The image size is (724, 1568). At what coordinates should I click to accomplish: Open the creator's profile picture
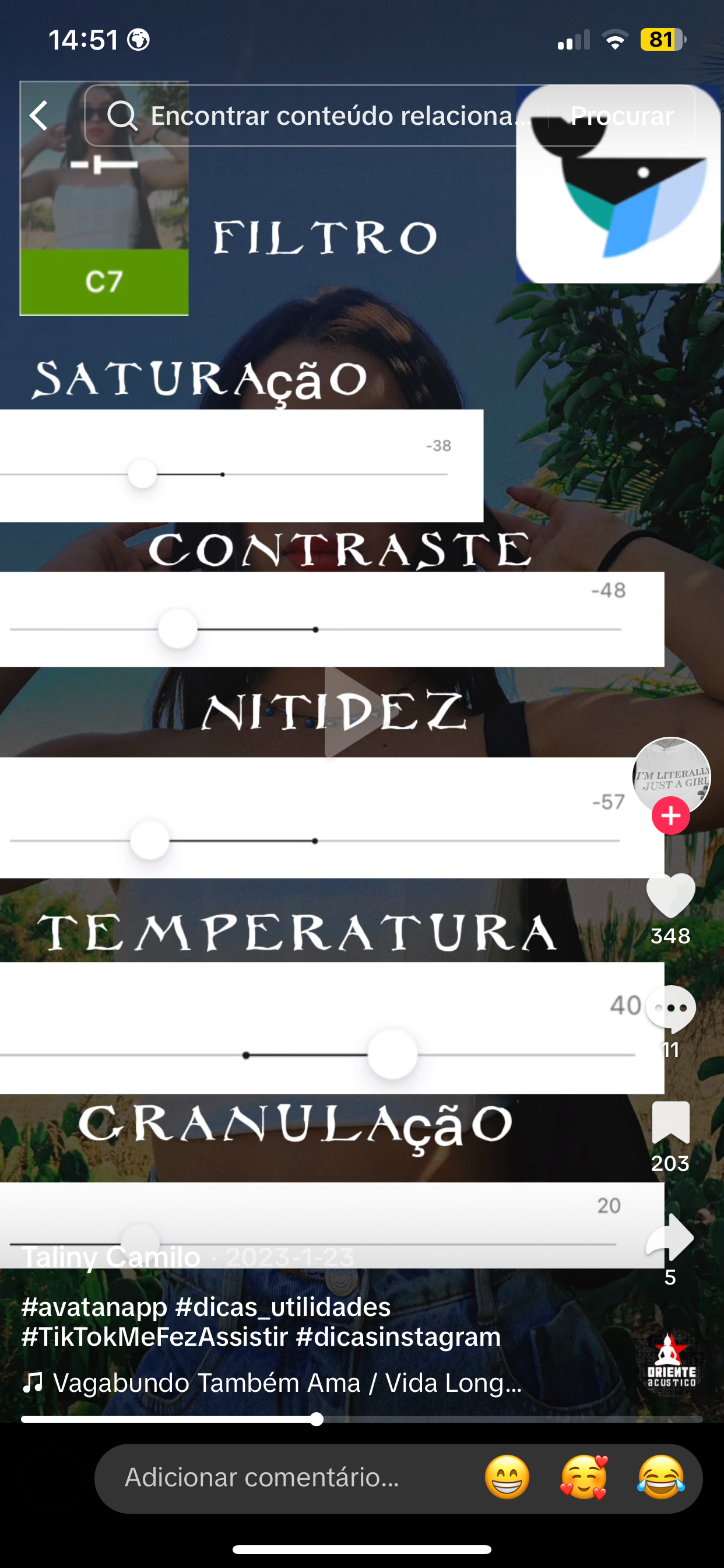click(670, 776)
